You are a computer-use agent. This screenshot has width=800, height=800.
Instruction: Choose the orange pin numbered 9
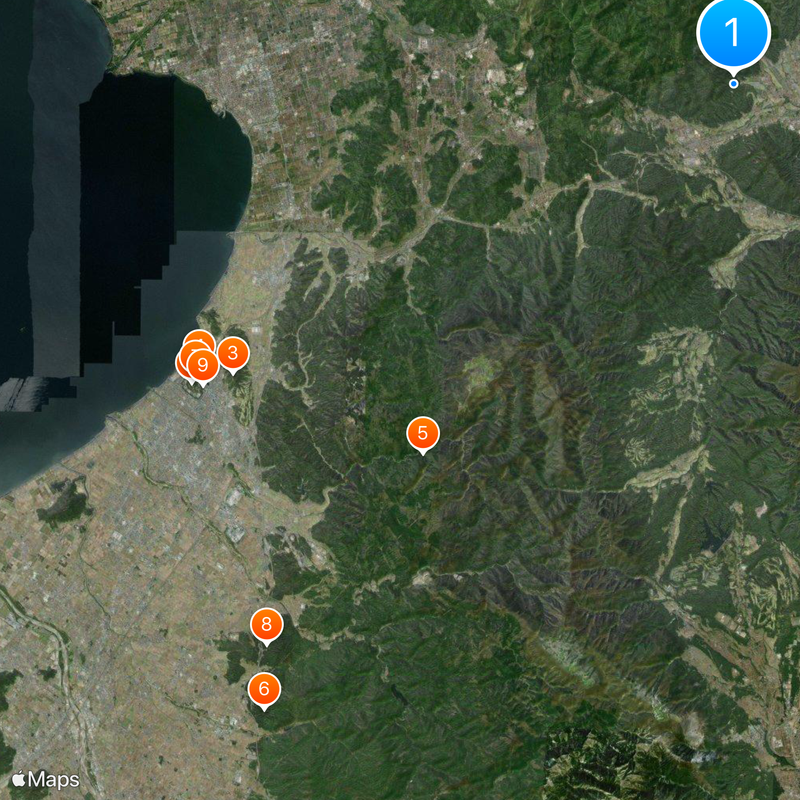tap(203, 365)
